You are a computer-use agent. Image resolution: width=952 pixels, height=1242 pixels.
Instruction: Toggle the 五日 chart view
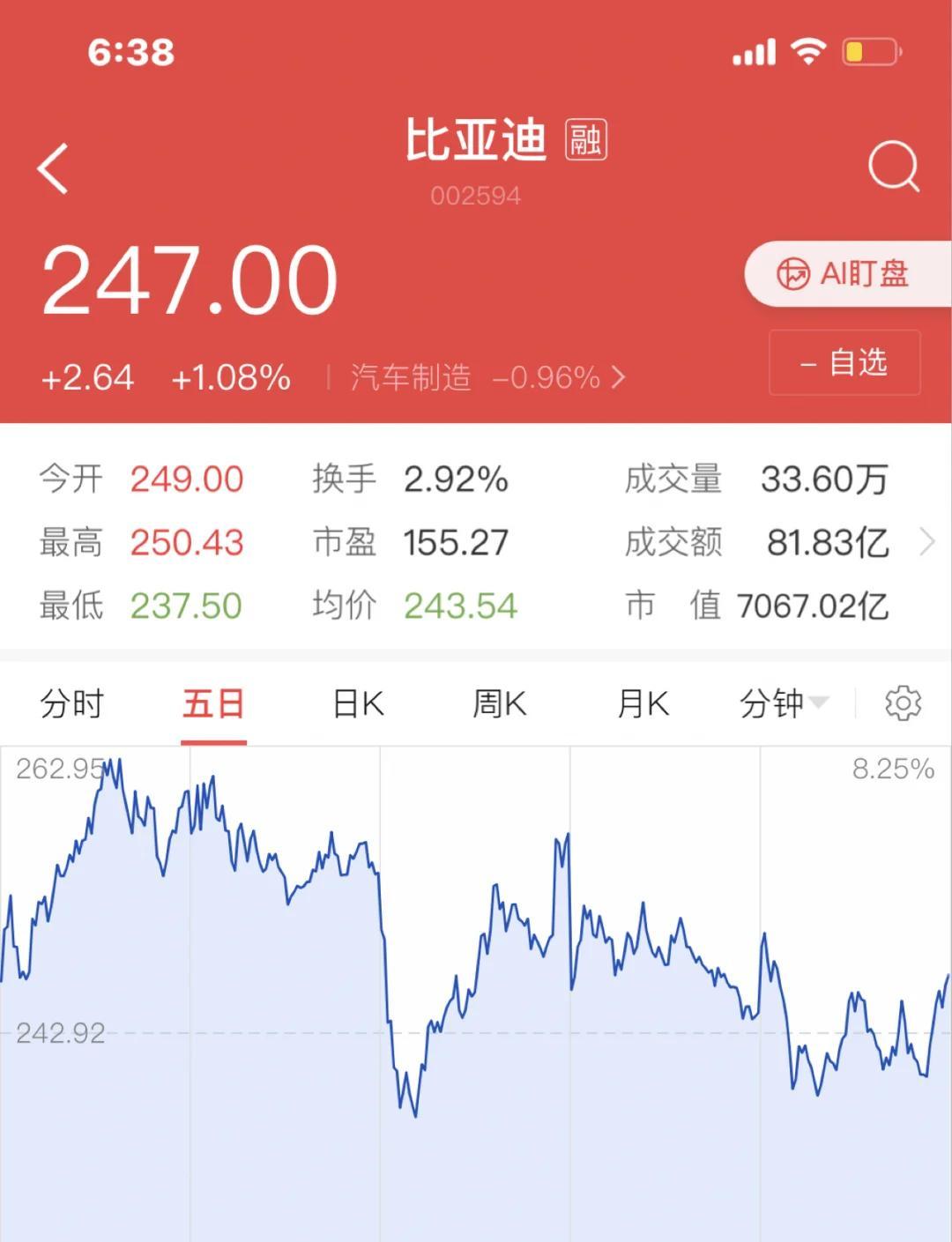tap(212, 703)
